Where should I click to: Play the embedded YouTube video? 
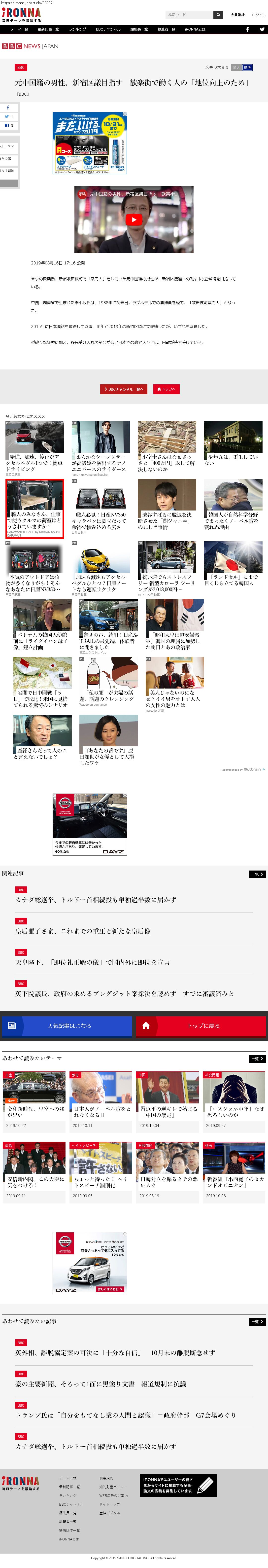pyautogui.click(x=134, y=220)
